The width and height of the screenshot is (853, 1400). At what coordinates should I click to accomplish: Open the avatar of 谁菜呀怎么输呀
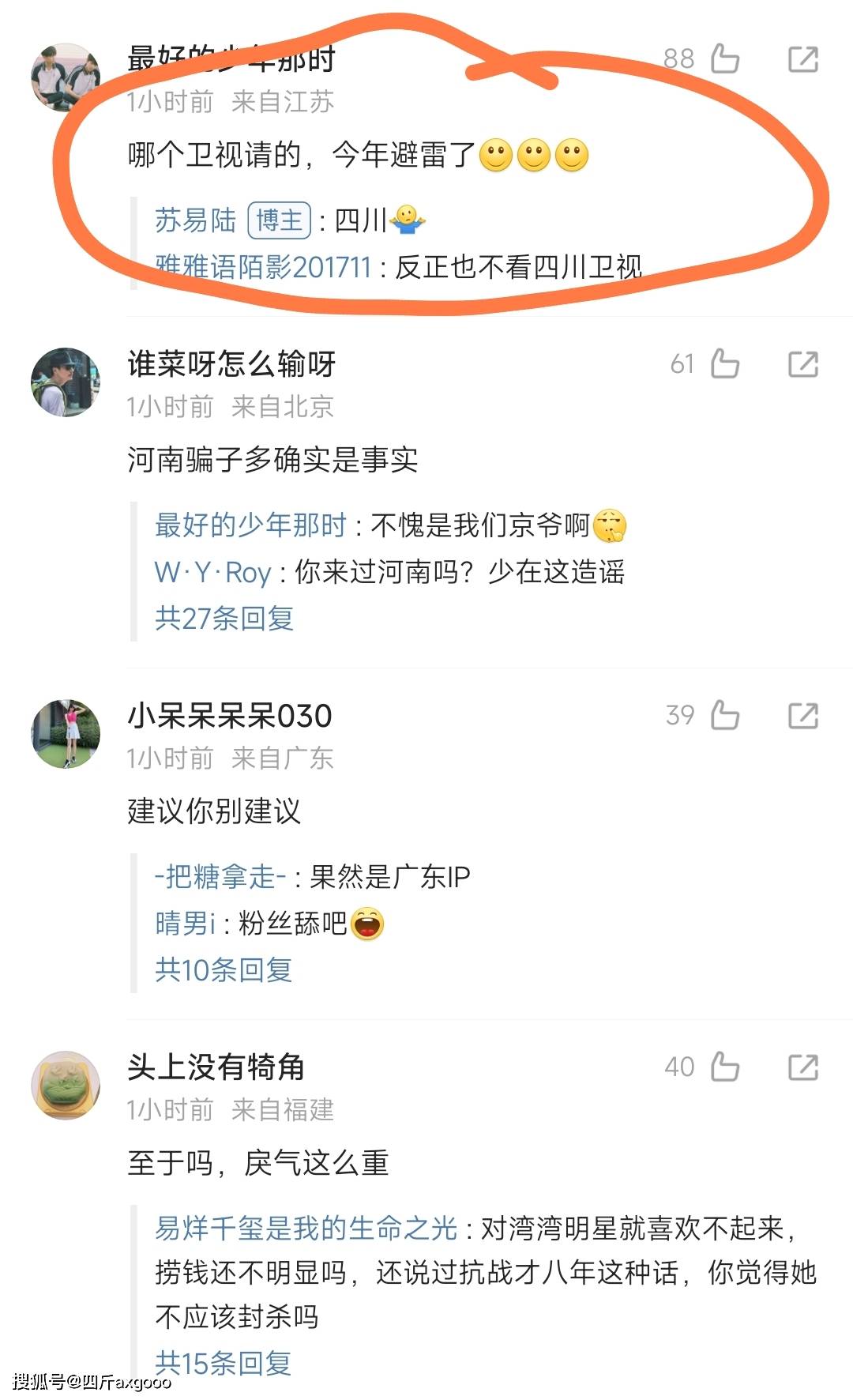(66, 382)
